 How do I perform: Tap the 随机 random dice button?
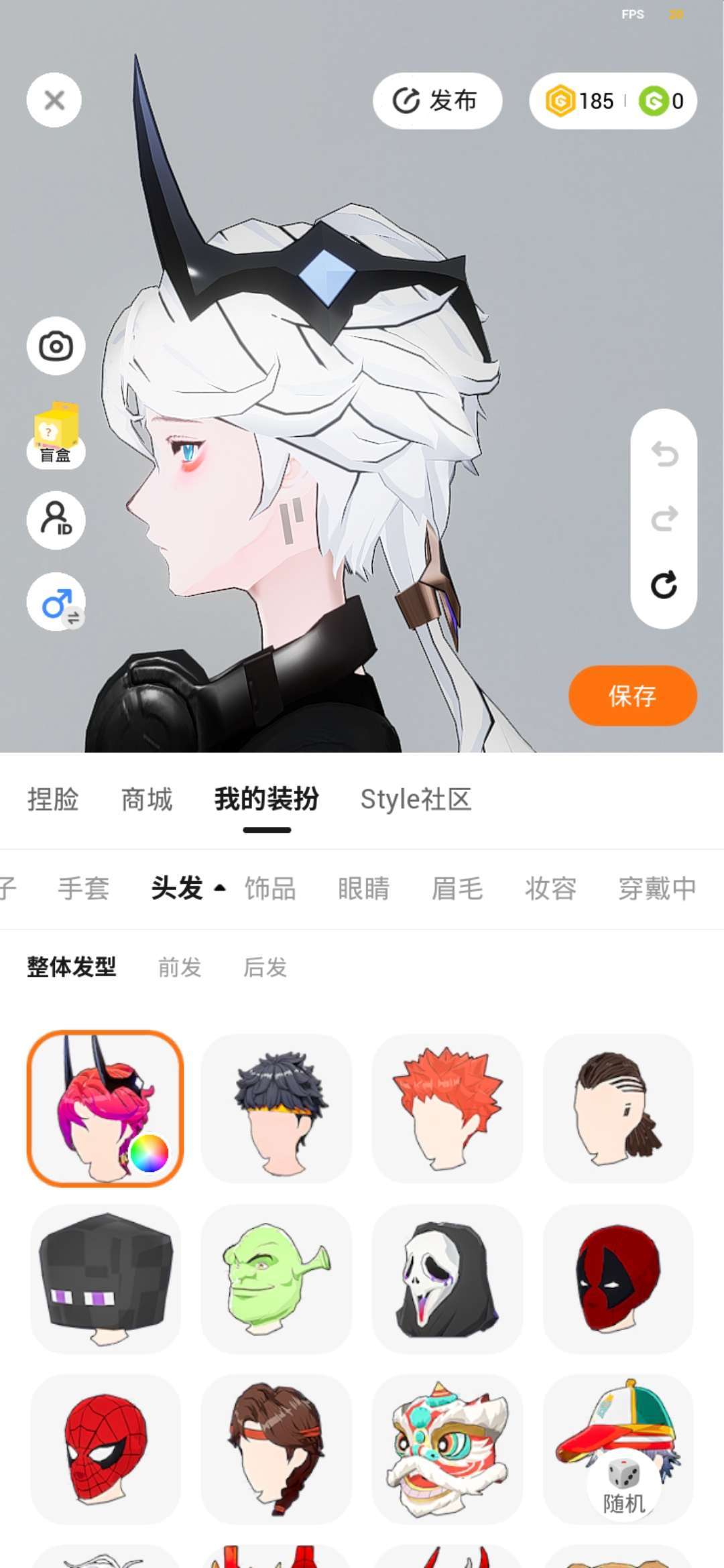624,1486
